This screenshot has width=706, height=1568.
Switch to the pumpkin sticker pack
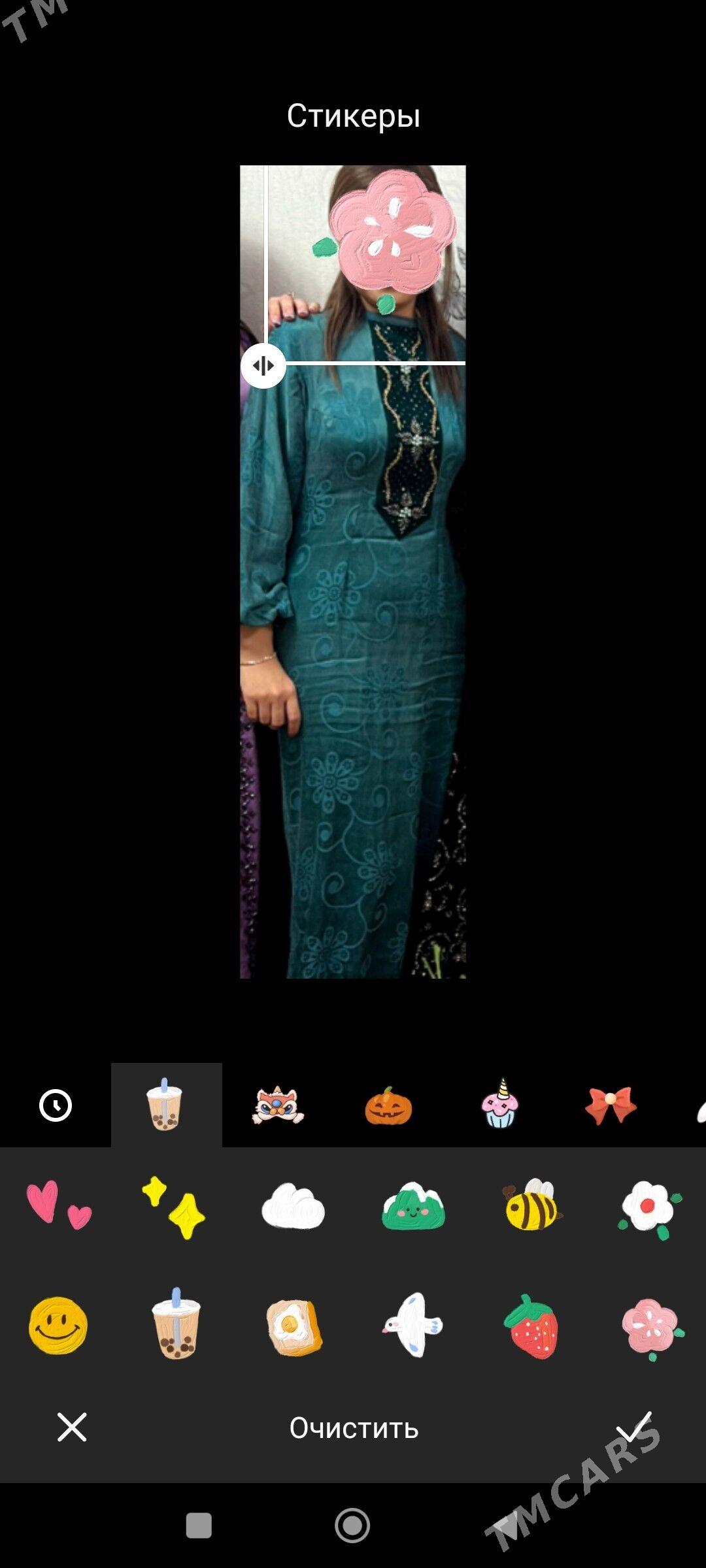(x=388, y=1105)
